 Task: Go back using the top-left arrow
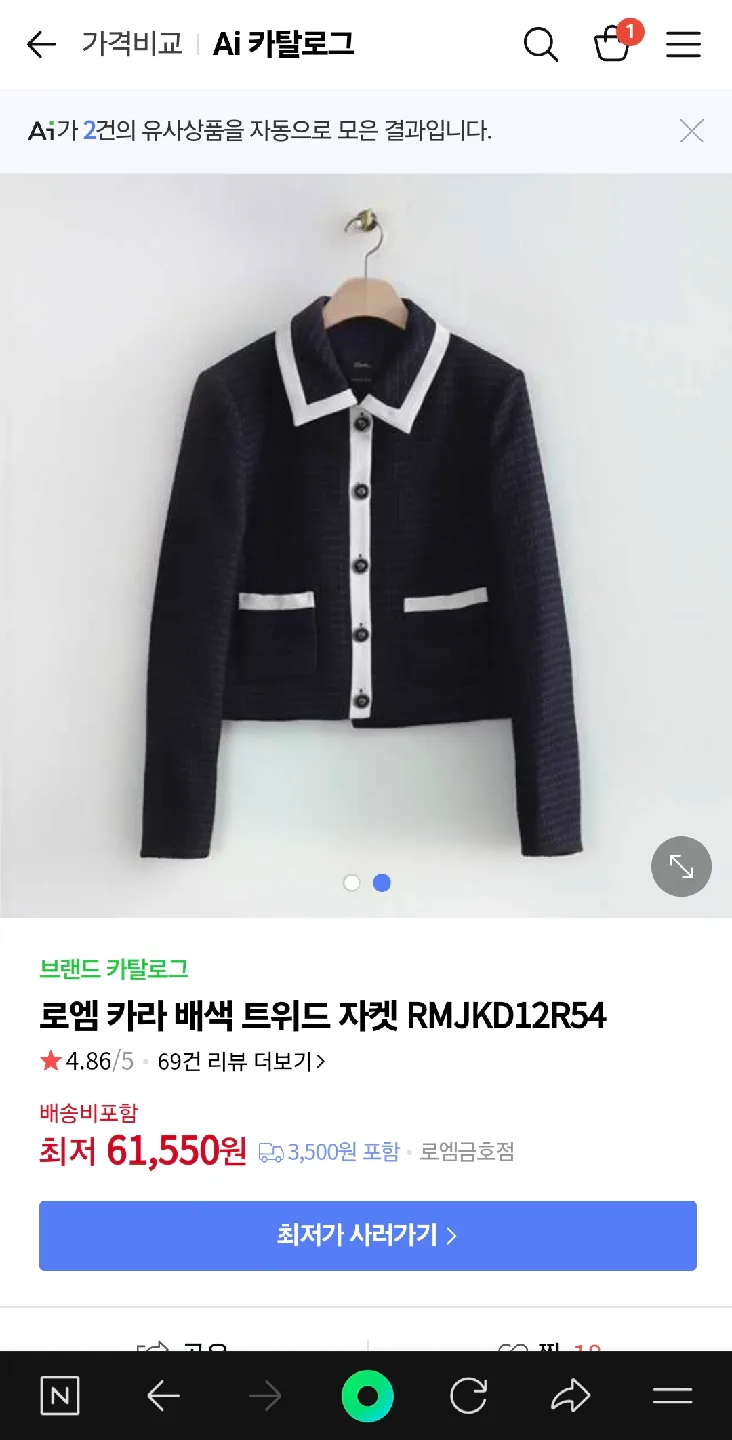coord(41,45)
